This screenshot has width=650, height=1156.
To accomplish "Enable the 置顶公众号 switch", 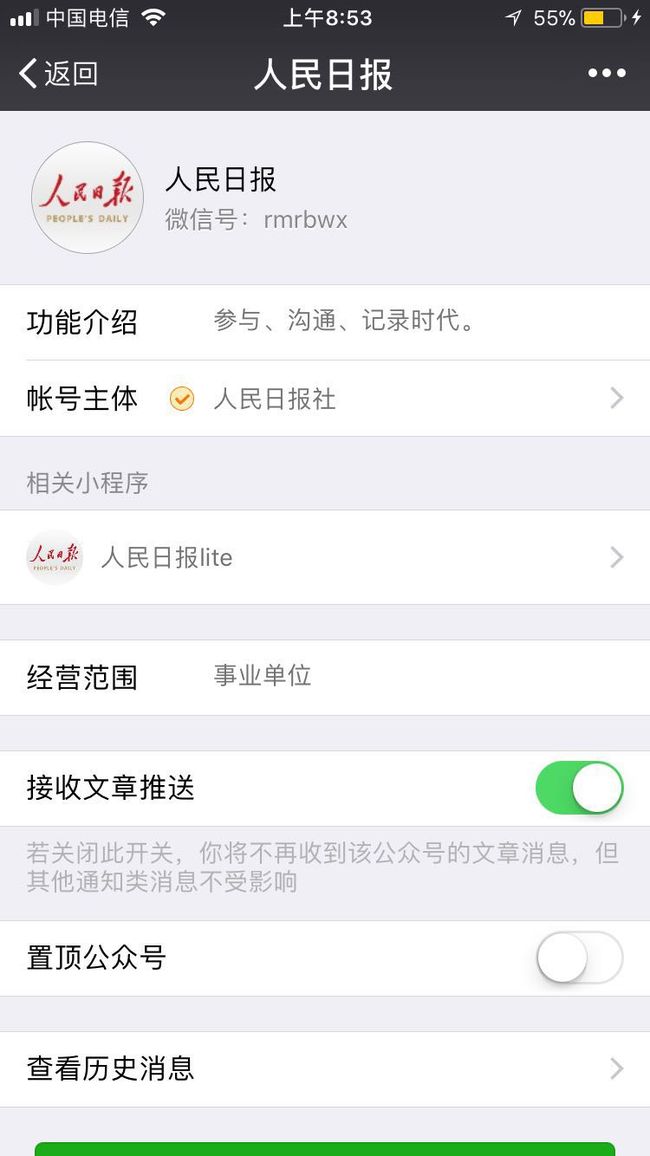I will [x=579, y=958].
